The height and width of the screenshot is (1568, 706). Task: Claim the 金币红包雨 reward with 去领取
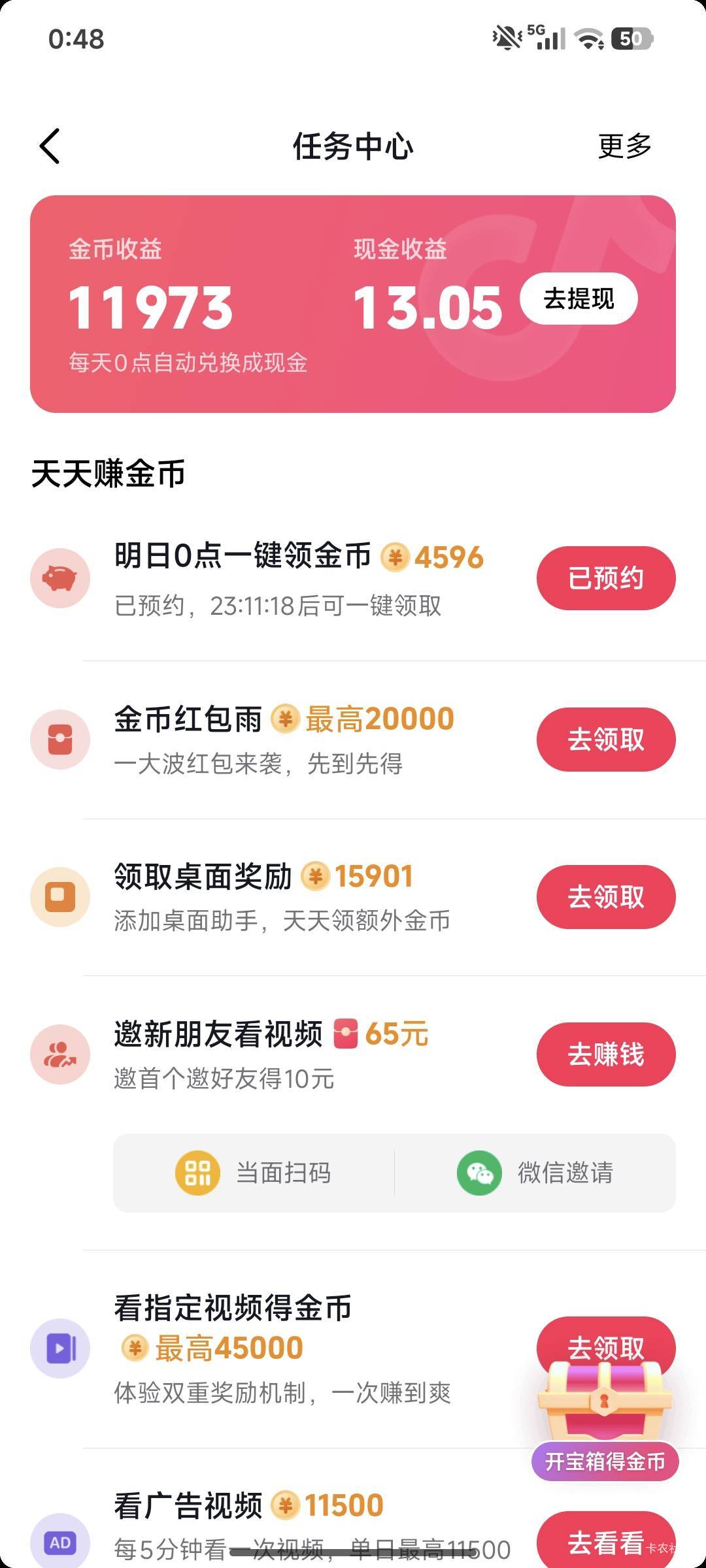point(605,739)
